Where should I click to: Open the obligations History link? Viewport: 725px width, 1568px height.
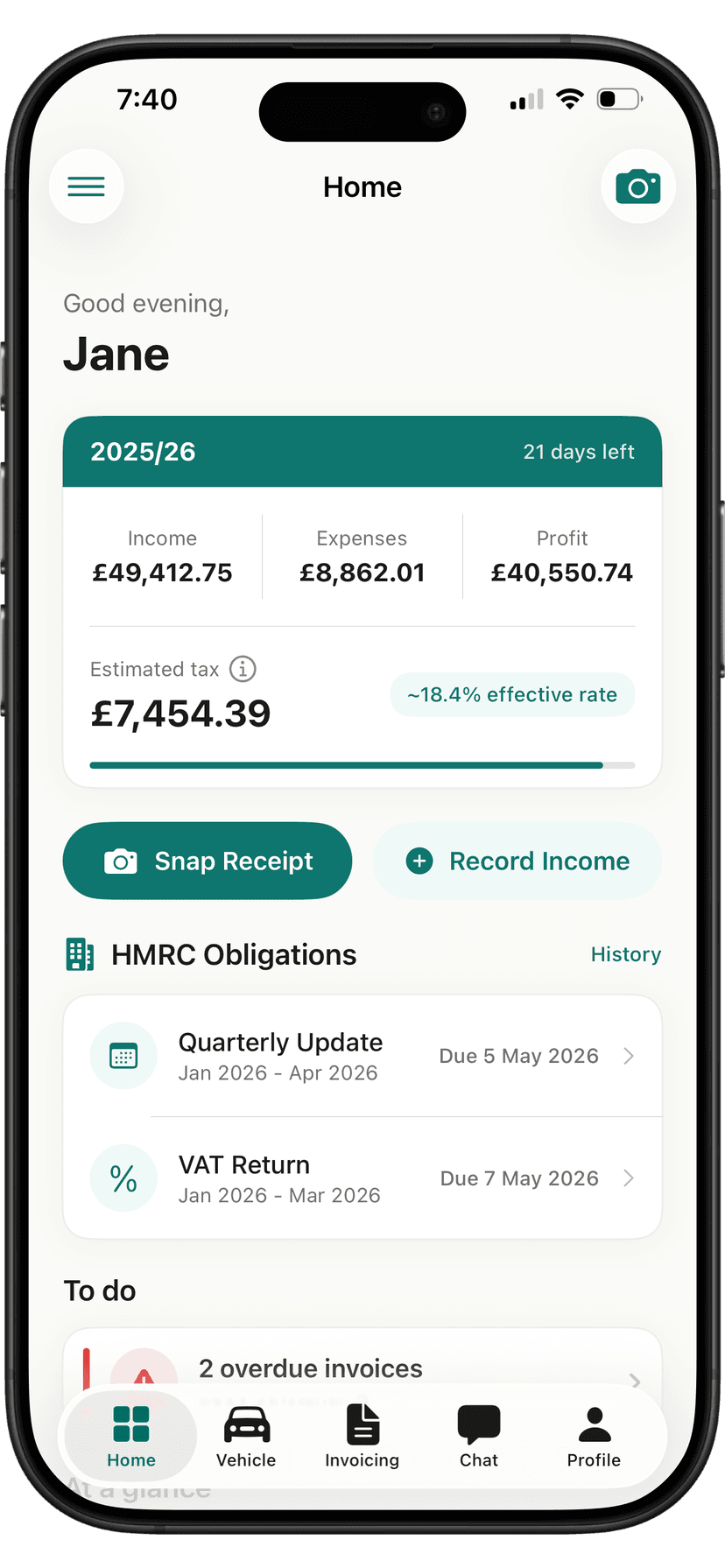(x=625, y=954)
